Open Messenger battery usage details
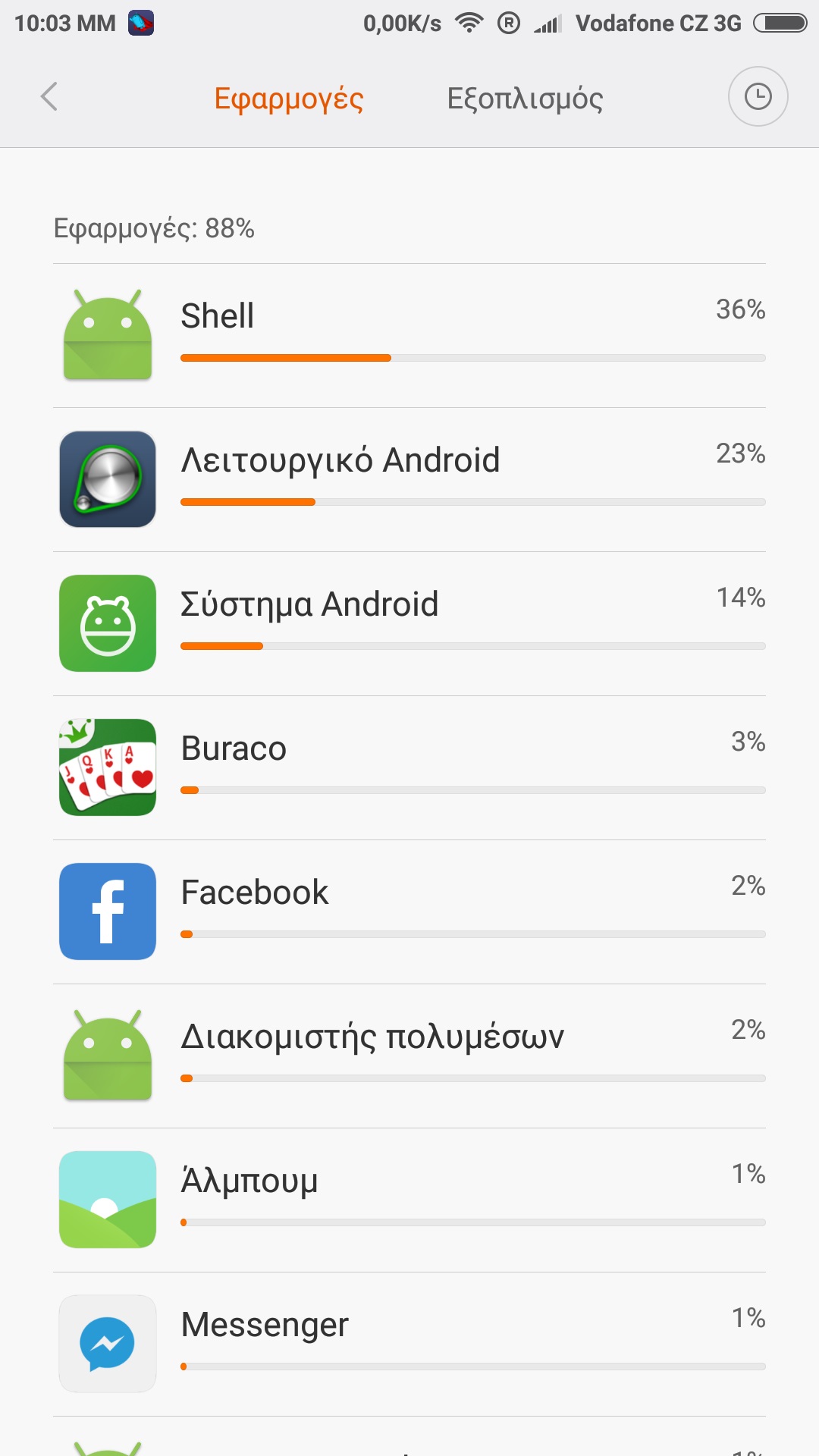819x1456 pixels. pos(409,1344)
